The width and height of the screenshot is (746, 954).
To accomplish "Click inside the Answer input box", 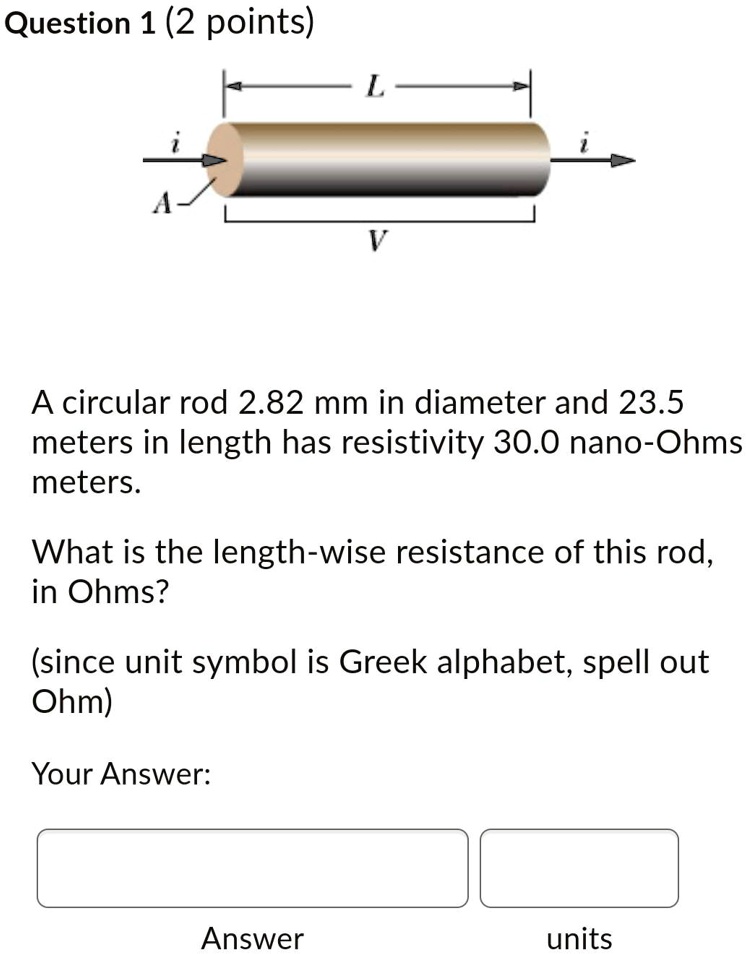I will pos(253,870).
